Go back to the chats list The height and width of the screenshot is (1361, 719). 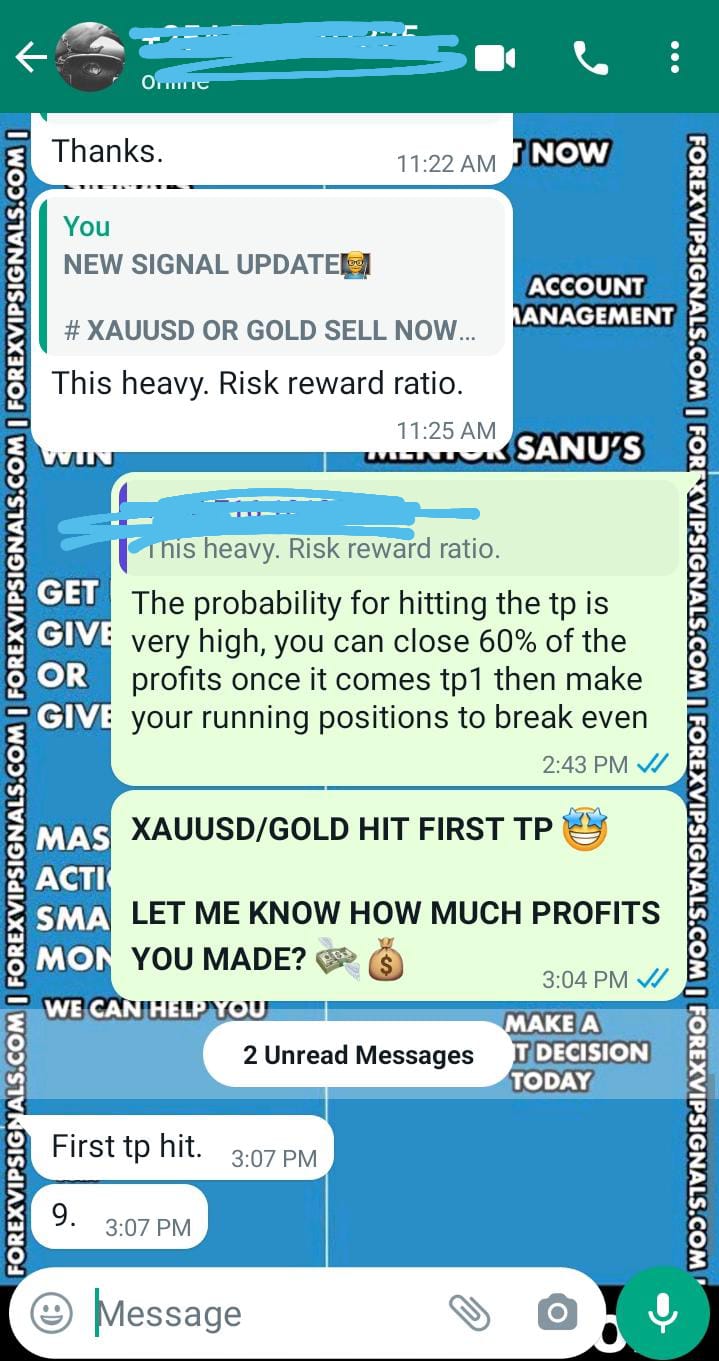(30, 59)
